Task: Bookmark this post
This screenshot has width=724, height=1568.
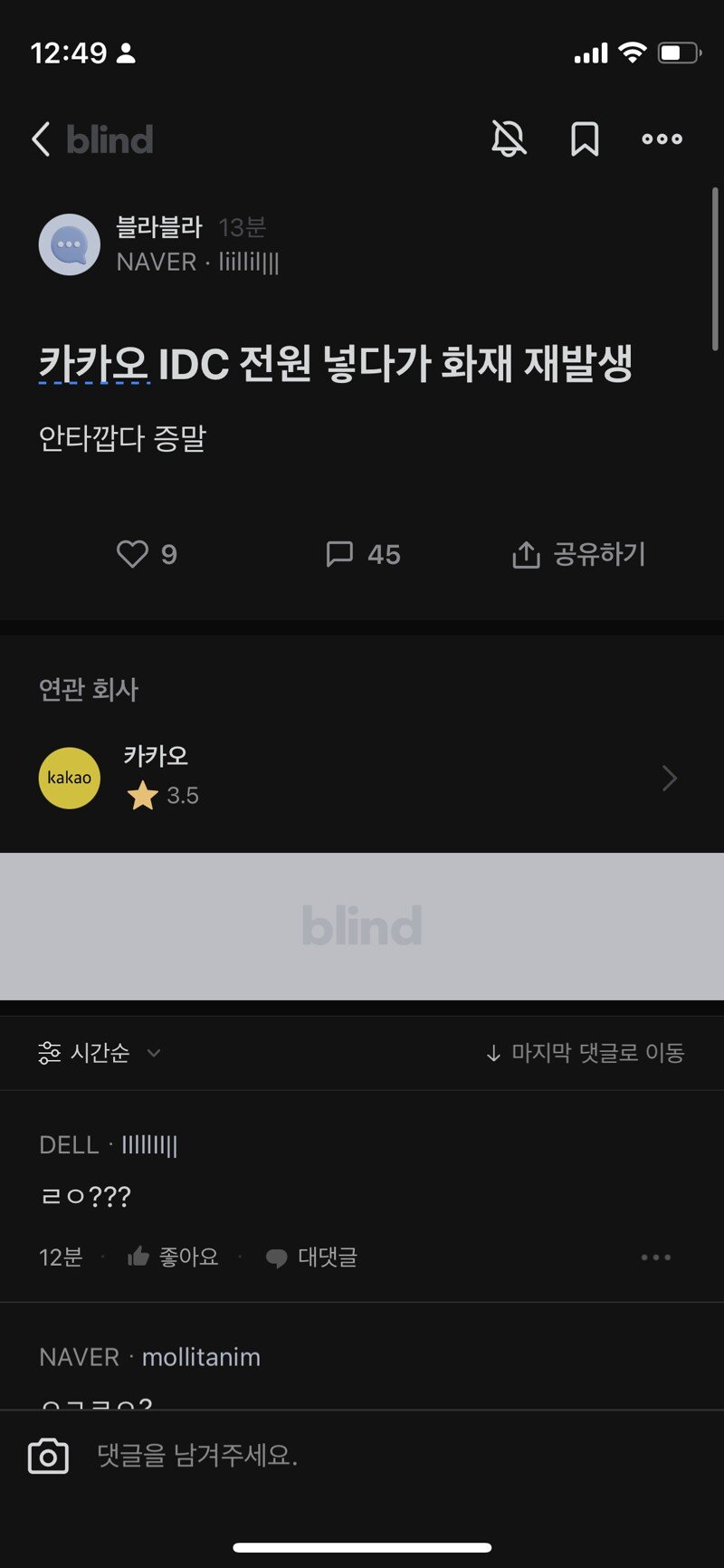Action: [585, 139]
